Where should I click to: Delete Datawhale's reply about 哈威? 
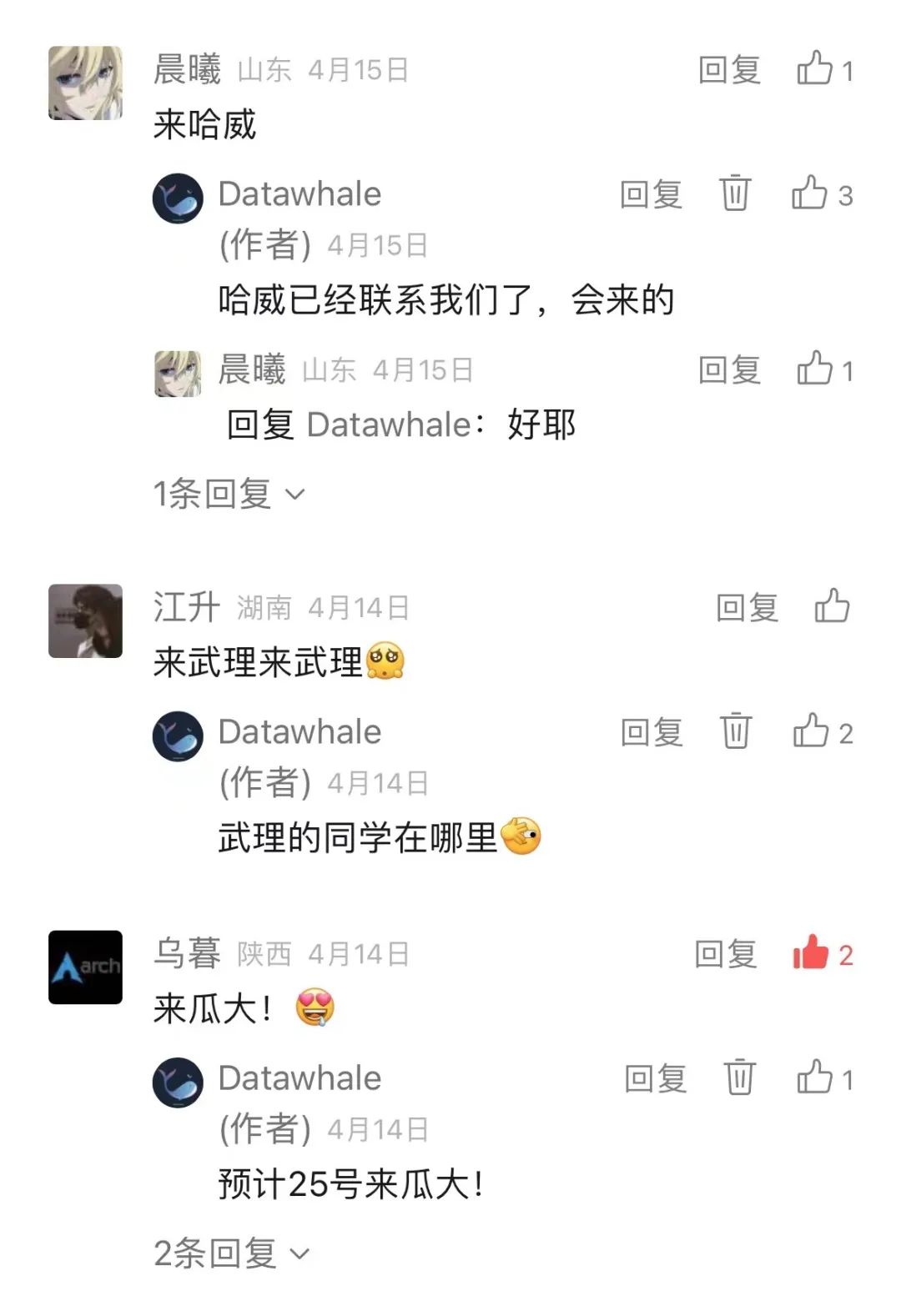[735, 193]
